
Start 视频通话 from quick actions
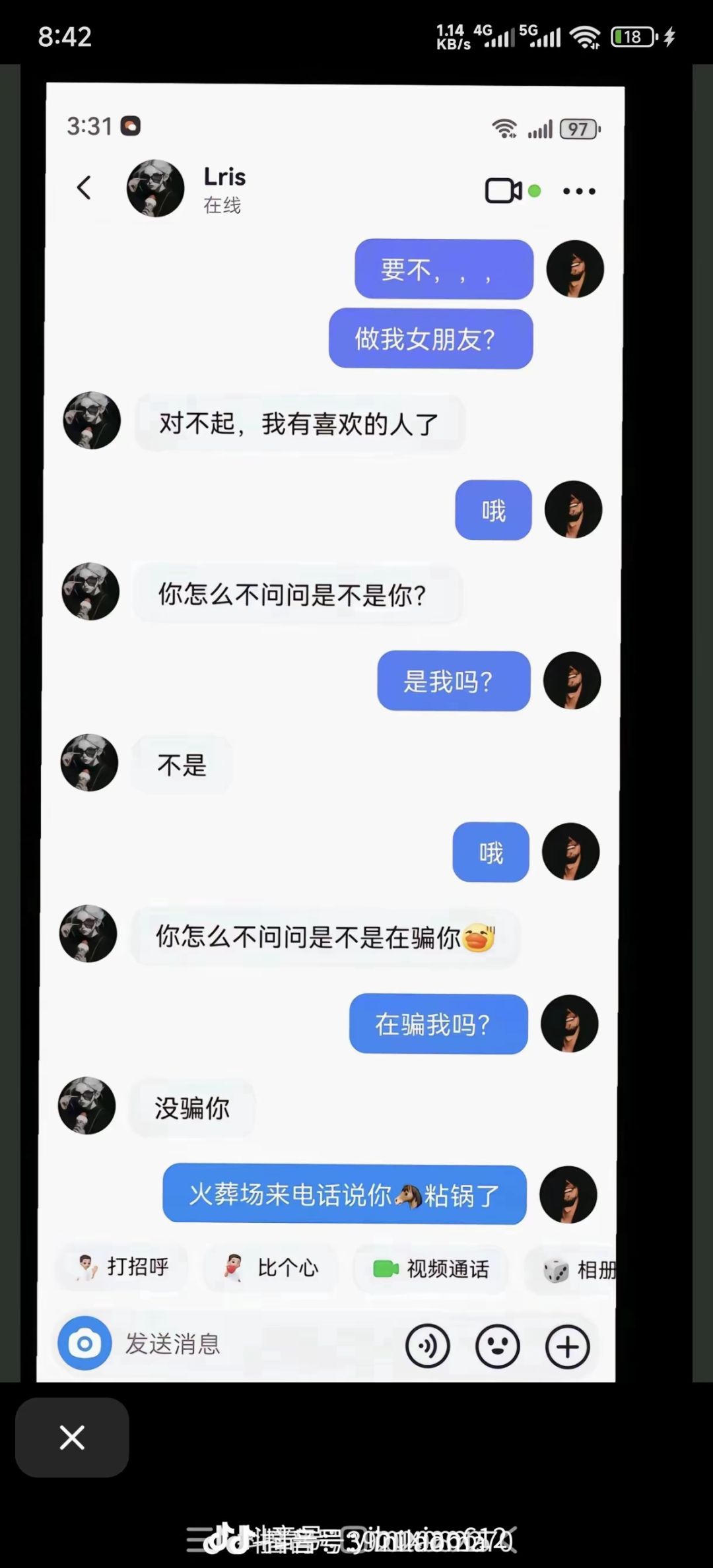(x=431, y=1268)
